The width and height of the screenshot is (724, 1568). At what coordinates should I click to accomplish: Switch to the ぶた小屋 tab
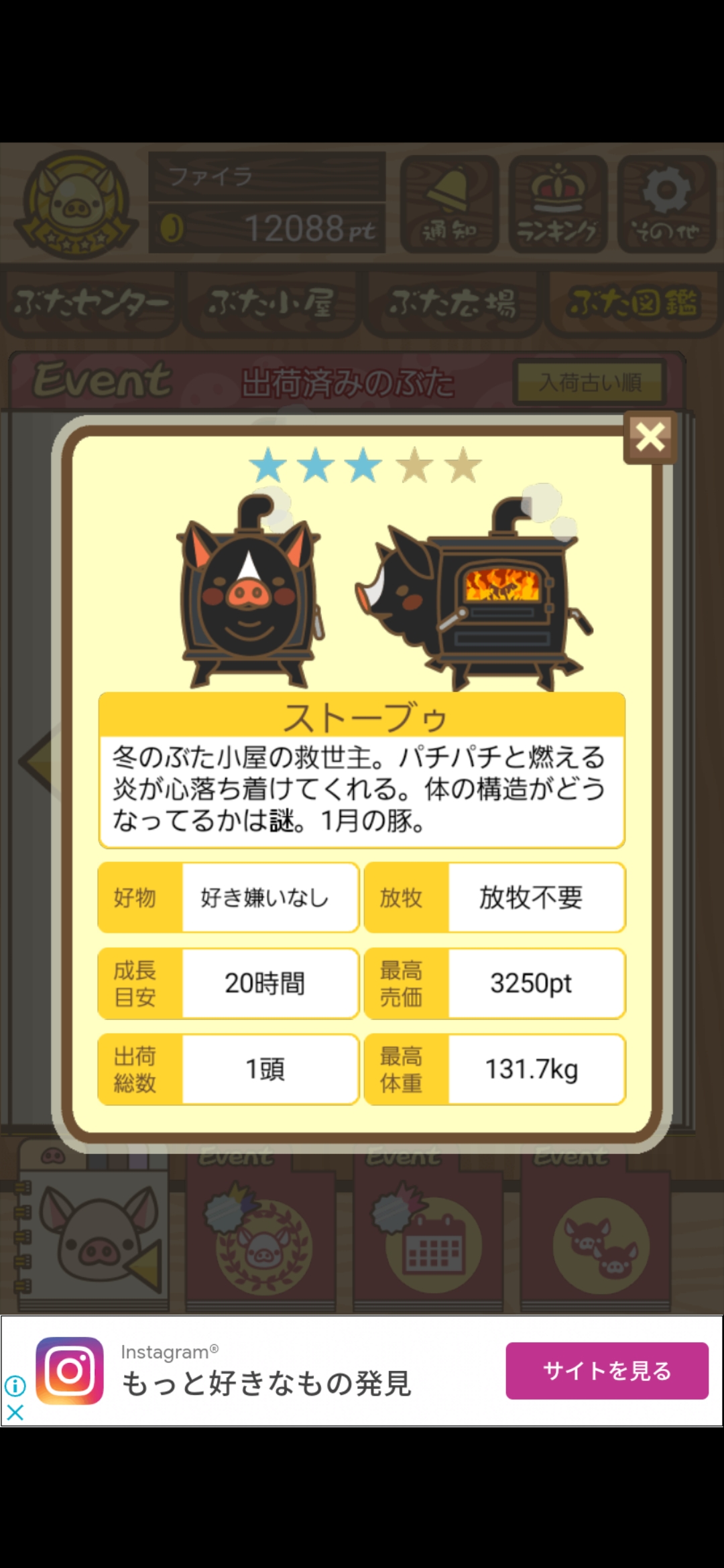pos(271,303)
